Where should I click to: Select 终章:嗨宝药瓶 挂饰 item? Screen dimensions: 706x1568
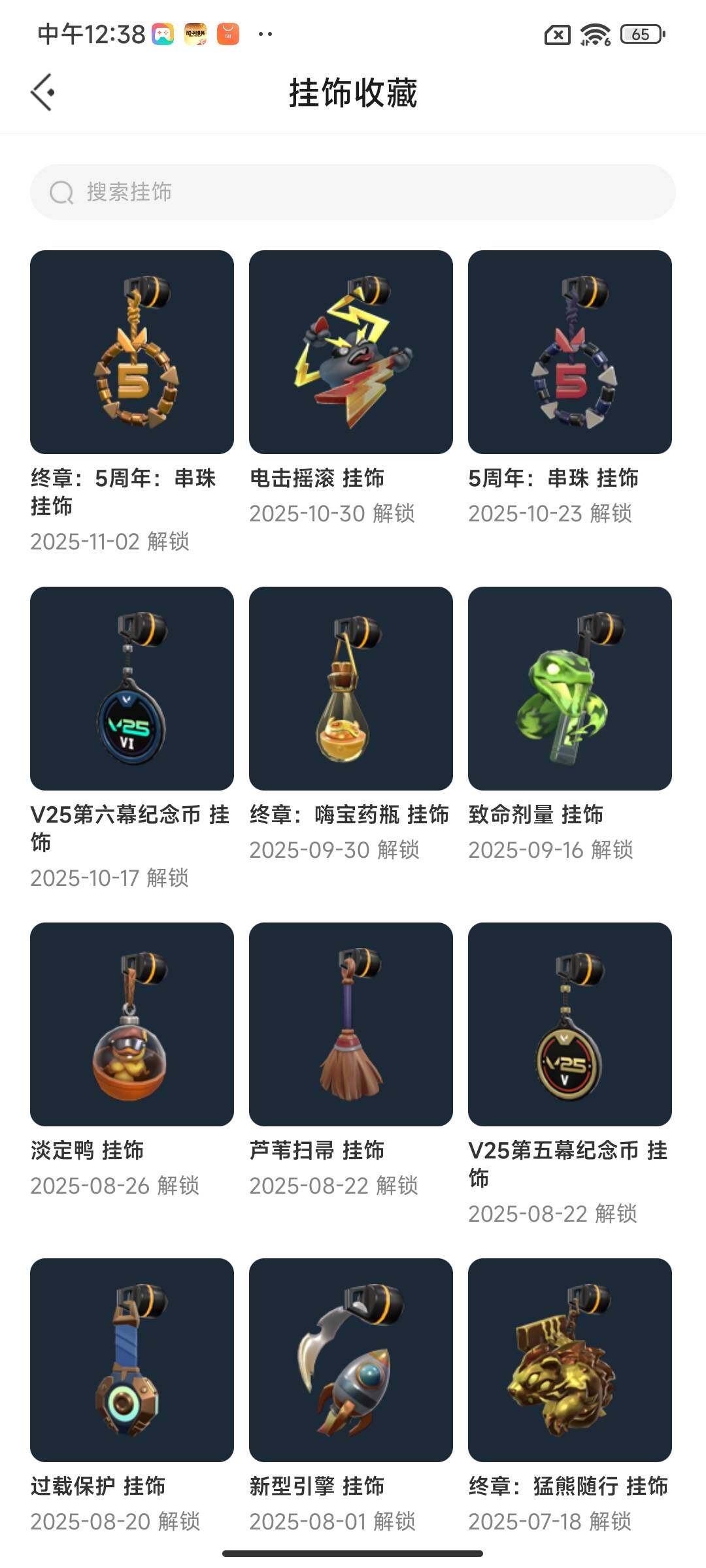[351, 689]
